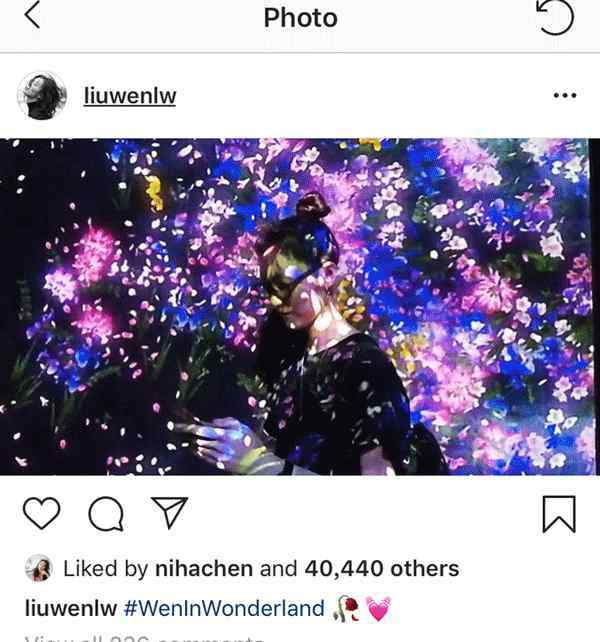Open nihachen's profile from the likes line
The height and width of the screenshot is (642, 600).
pyautogui.click(x=205, y=569)
